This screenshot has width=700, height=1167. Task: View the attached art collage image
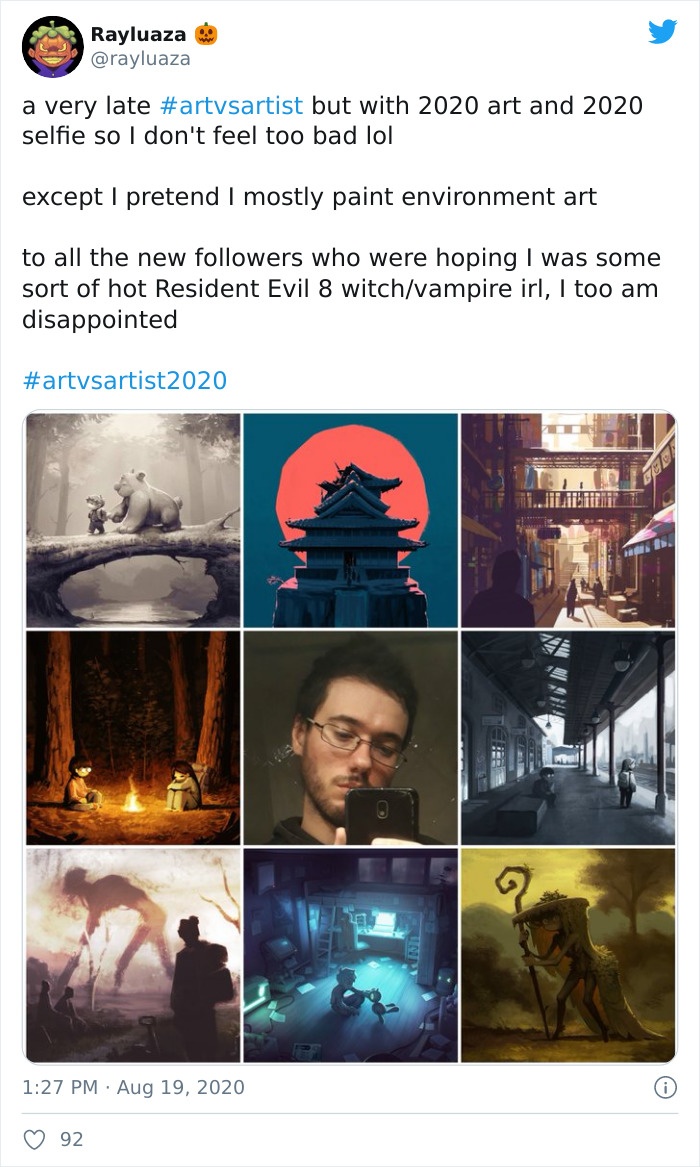[x=350, y=737]
